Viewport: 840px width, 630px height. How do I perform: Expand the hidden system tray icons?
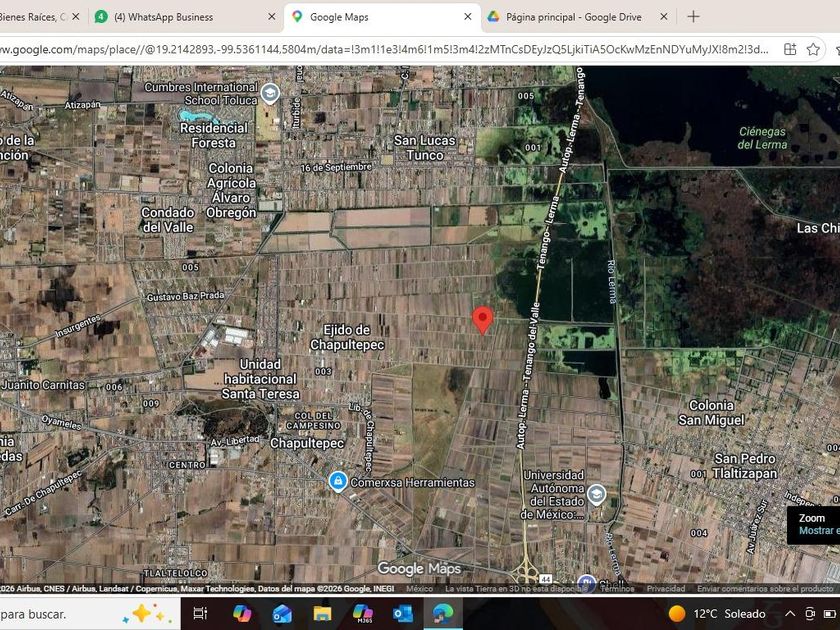click(790, 614)
